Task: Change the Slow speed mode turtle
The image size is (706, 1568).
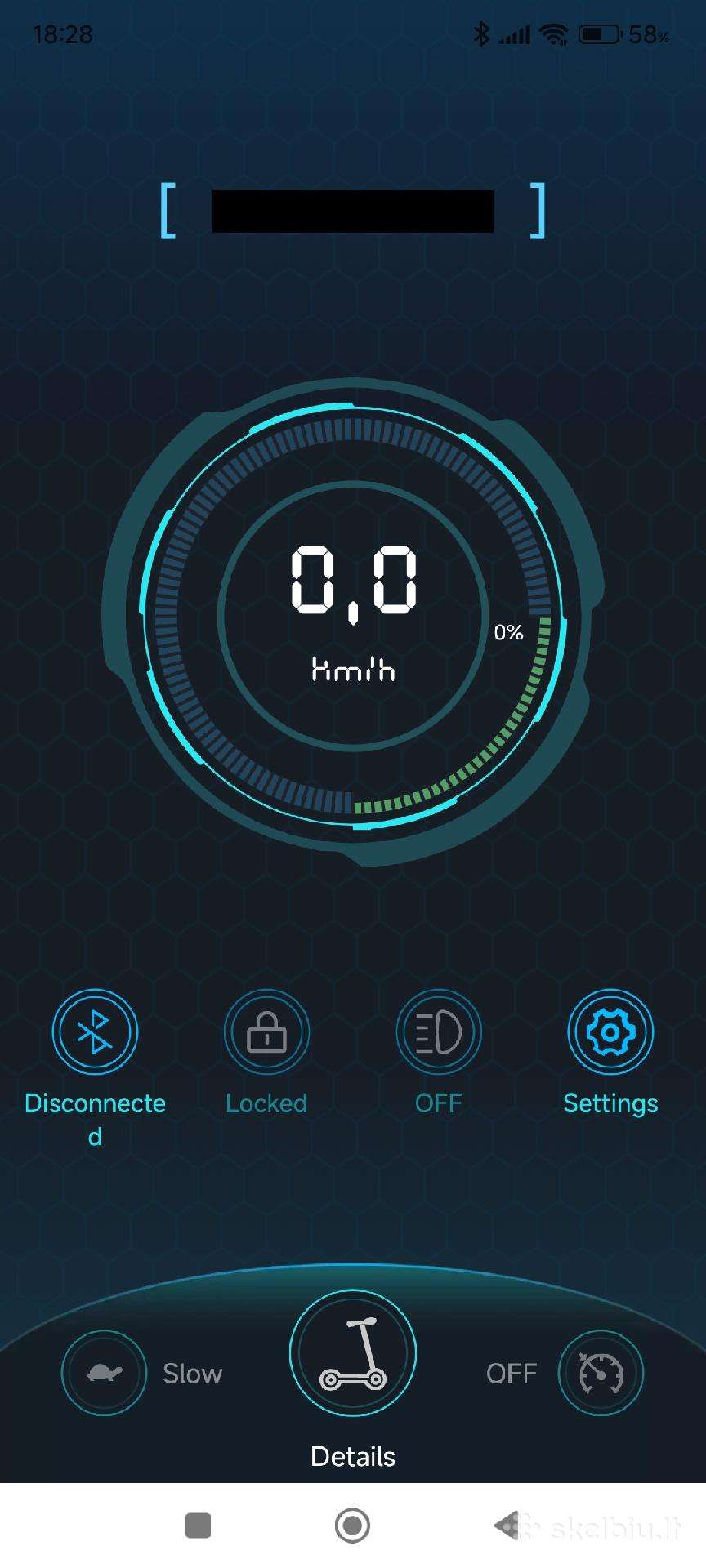Action: click(x=104, y=1373)
